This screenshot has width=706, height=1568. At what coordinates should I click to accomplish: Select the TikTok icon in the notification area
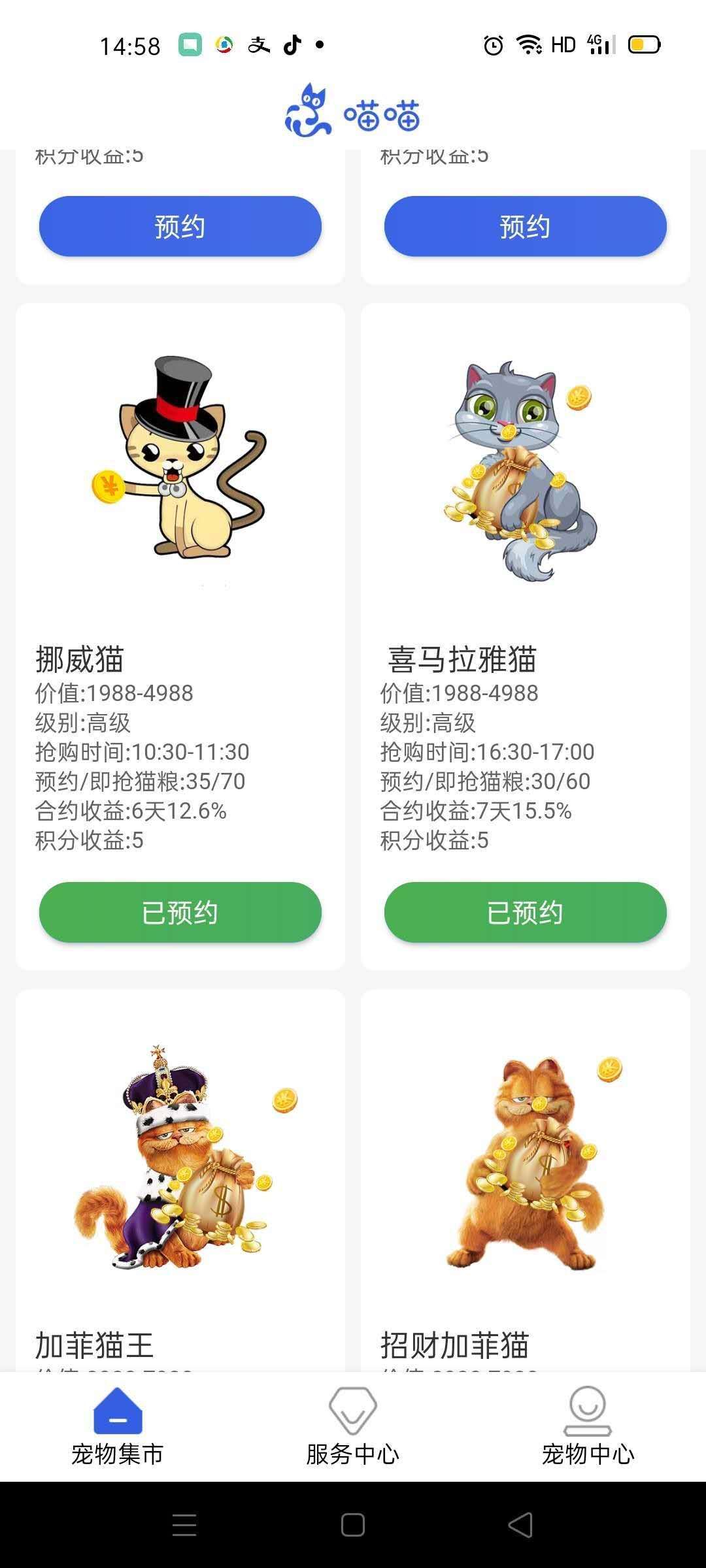pos(292,44)
